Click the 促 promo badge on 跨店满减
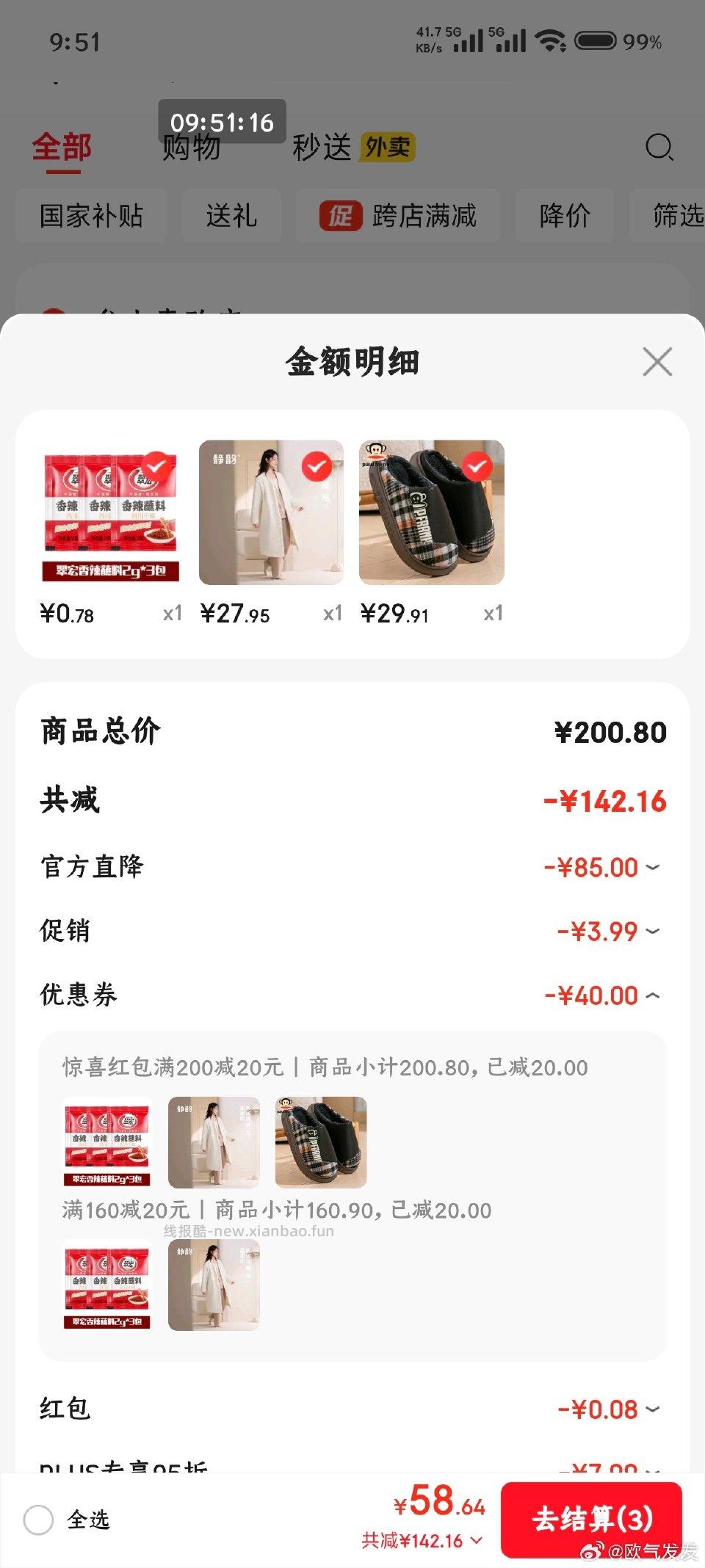This screenshot has height=1568, width=705. tap(341, 216)
